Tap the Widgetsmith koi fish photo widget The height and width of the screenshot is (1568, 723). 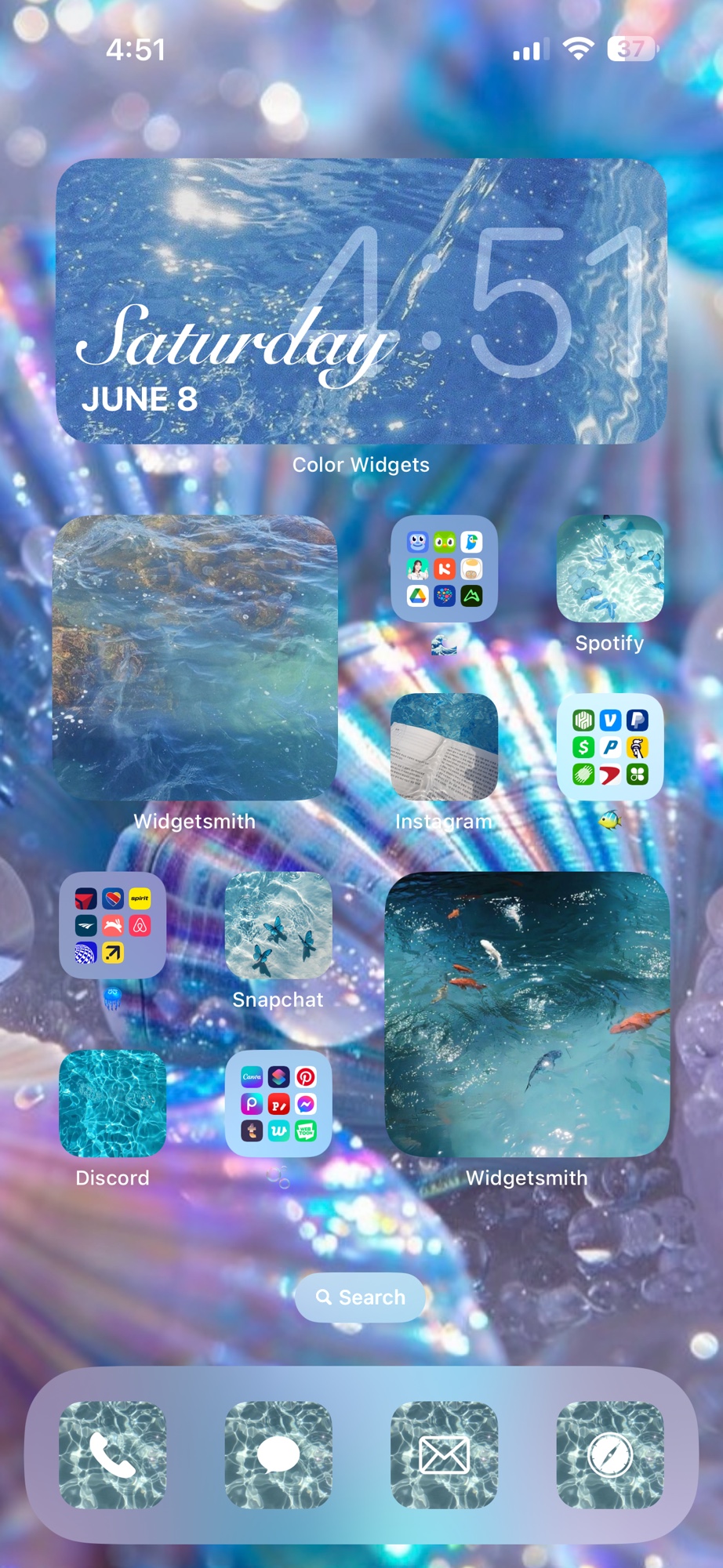(x=527, y=1014)
